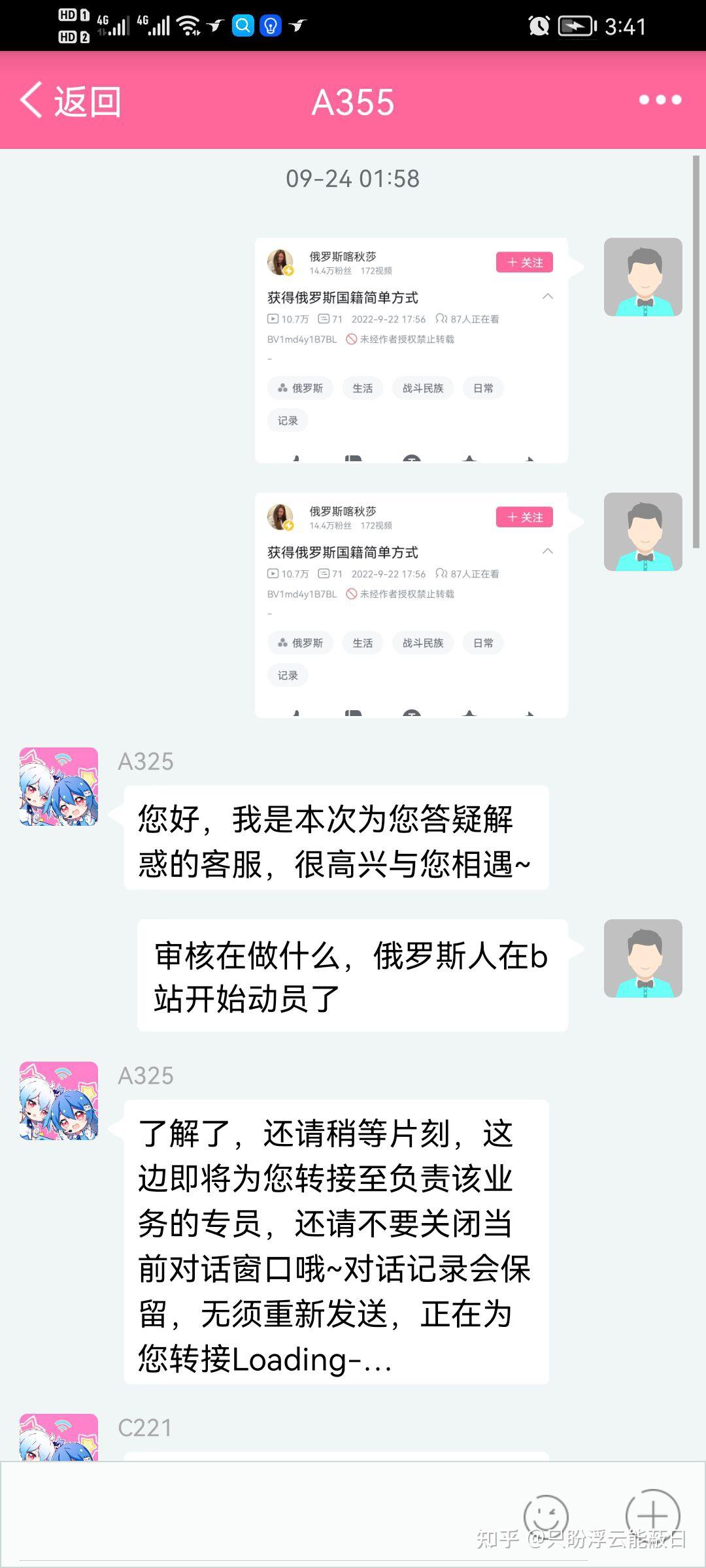Image resolution: width=706 pixels, height=1568 pixels.
Task: Open agent A325's avatar by the greeting
Action: pyautogui.click(x=59, y=787)
